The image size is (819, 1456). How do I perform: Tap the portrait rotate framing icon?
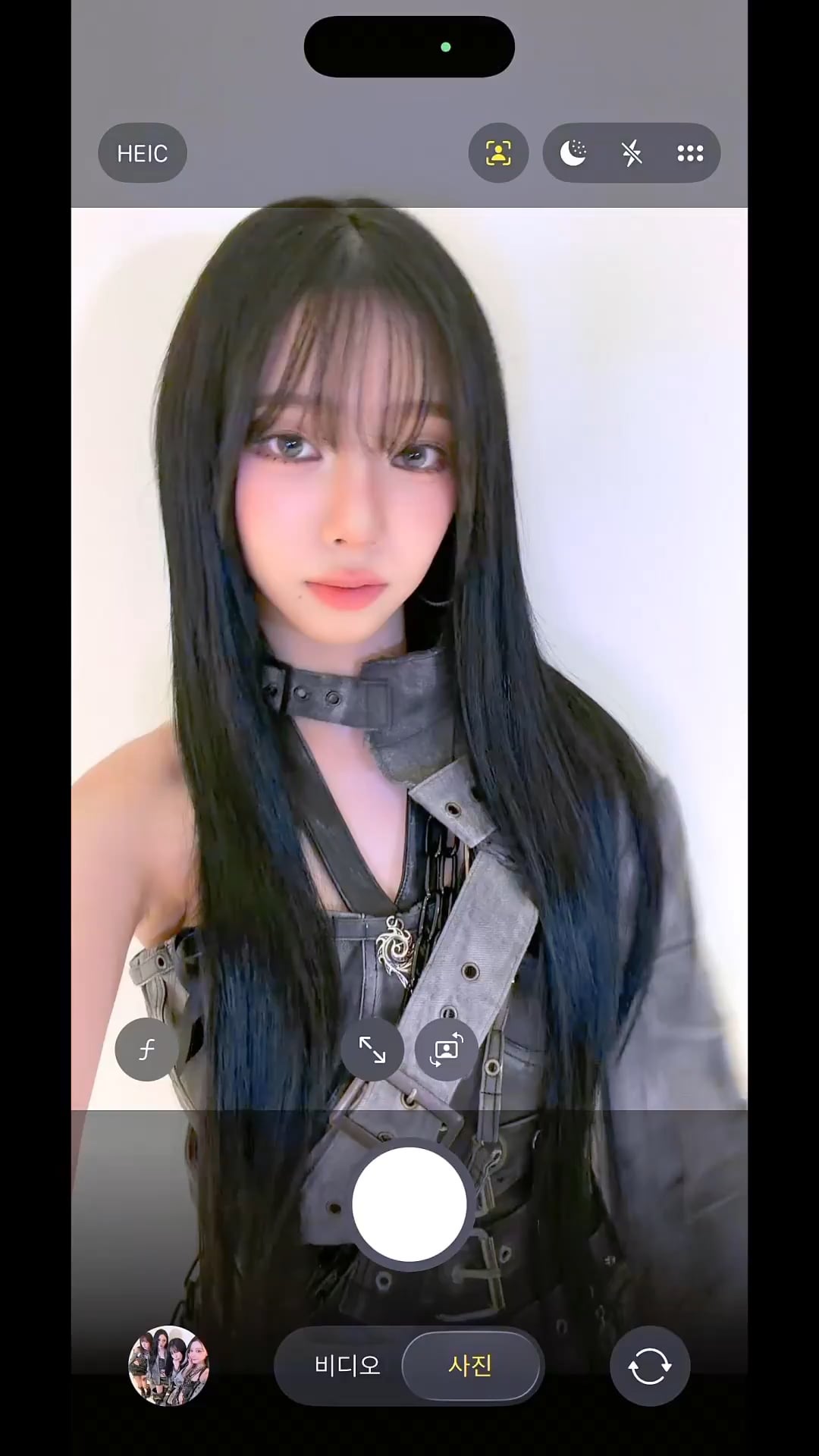[447, 1050]
